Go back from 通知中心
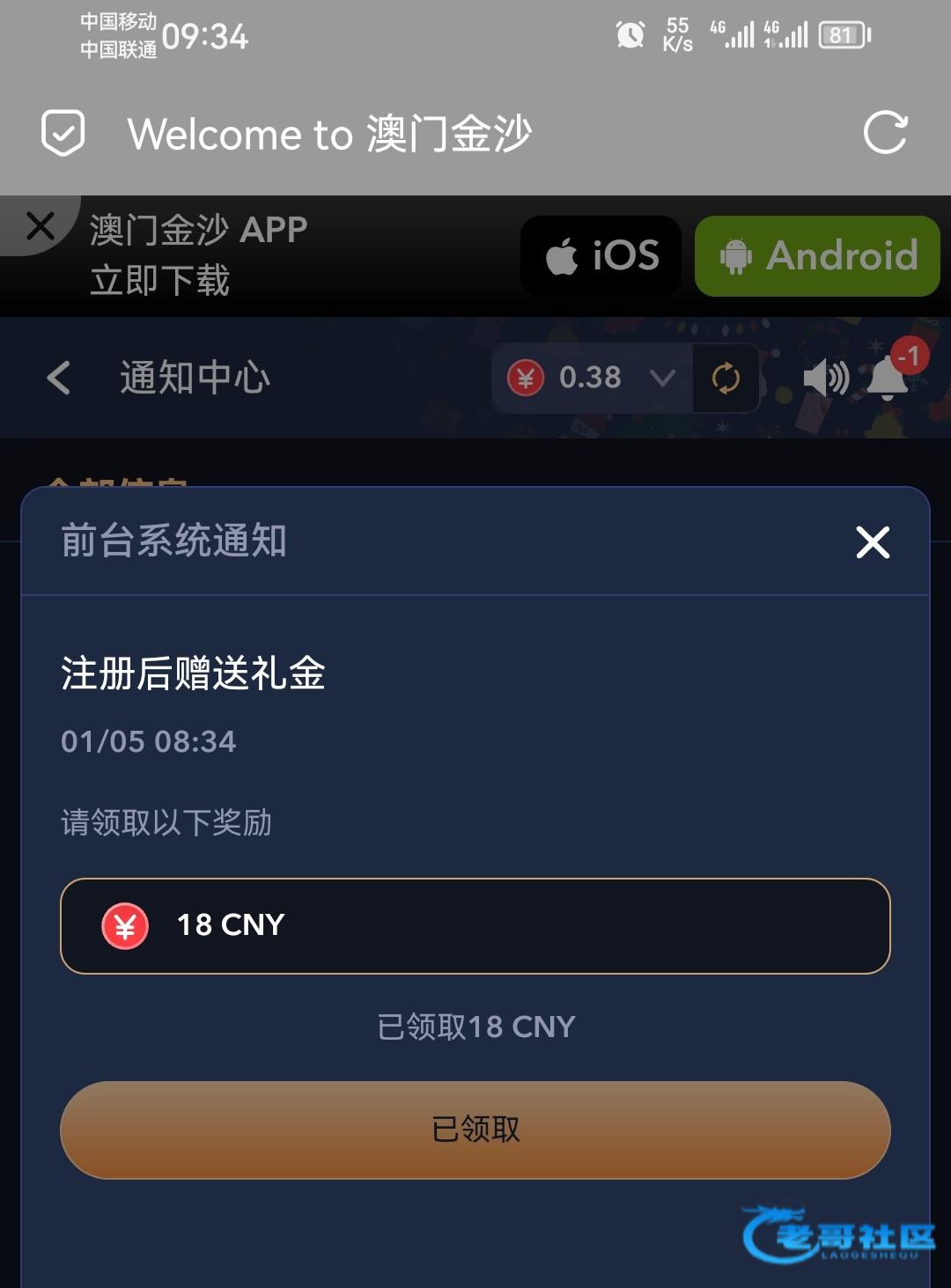This screenshot has height=1288, width=951. [58, 378]
